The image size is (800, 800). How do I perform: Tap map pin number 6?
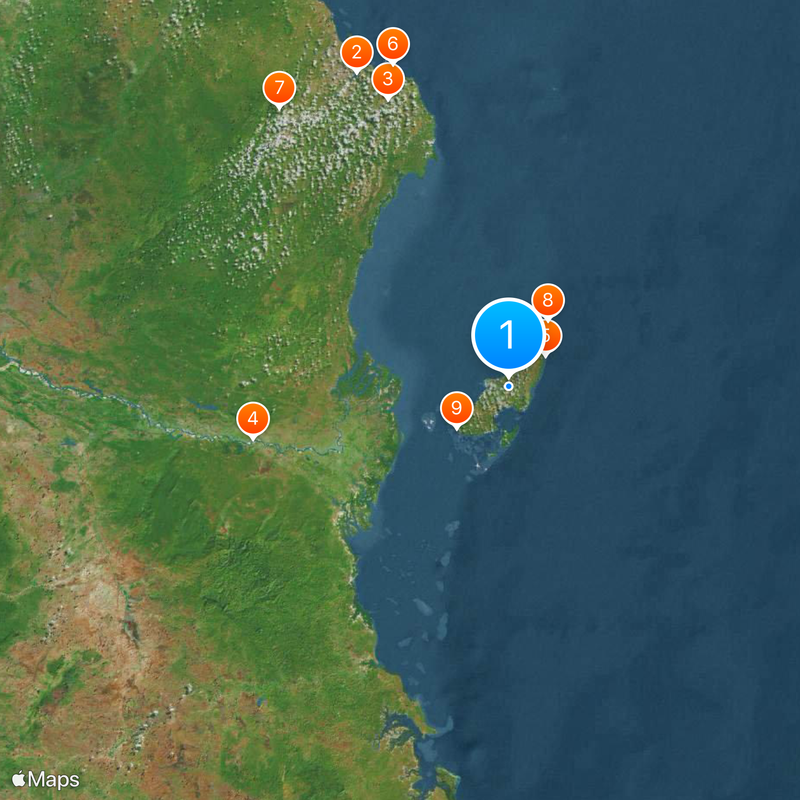coord(393,43)
